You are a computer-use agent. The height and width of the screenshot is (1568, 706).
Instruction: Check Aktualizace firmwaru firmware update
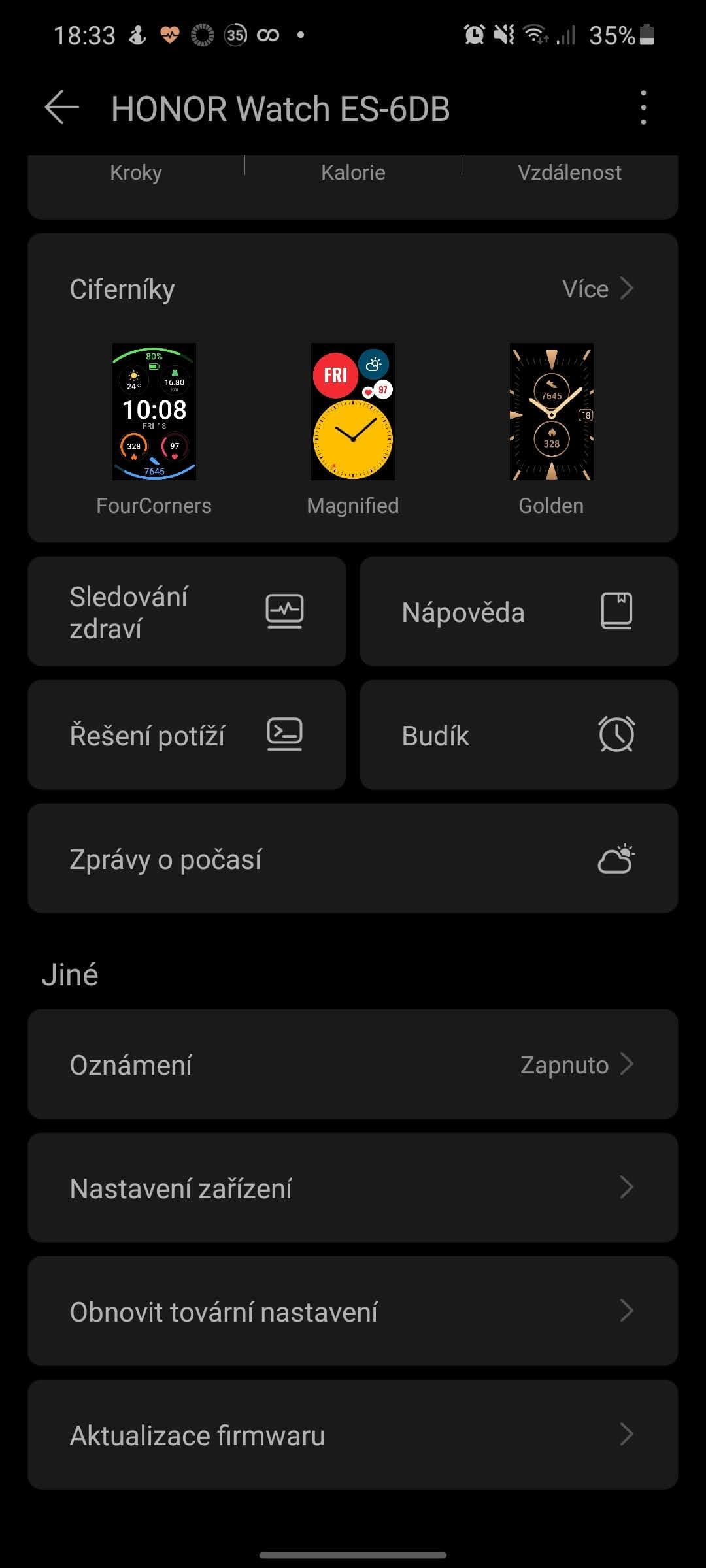coord(352,1435)
